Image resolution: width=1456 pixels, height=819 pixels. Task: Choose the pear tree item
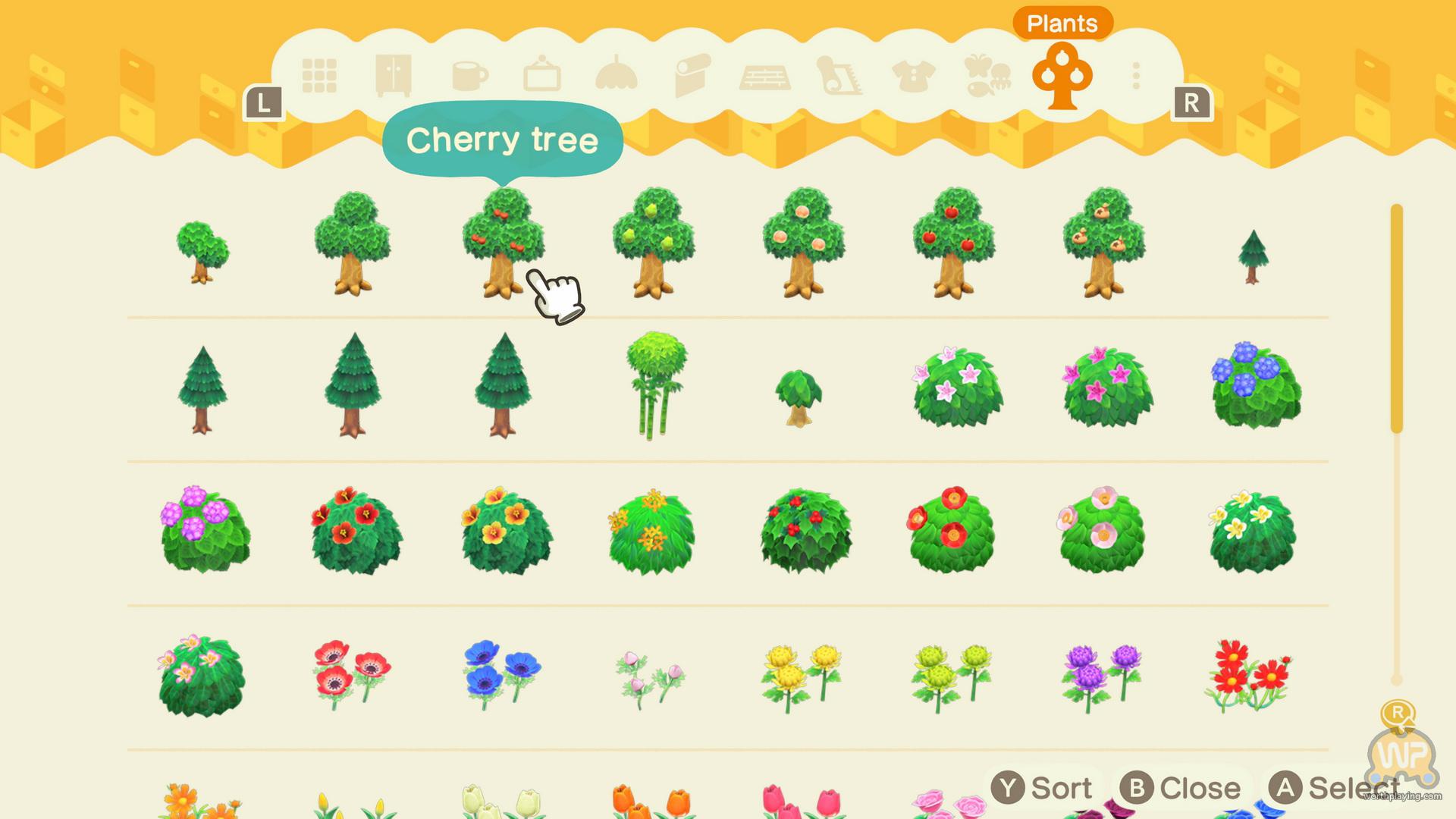click(653, 243)
